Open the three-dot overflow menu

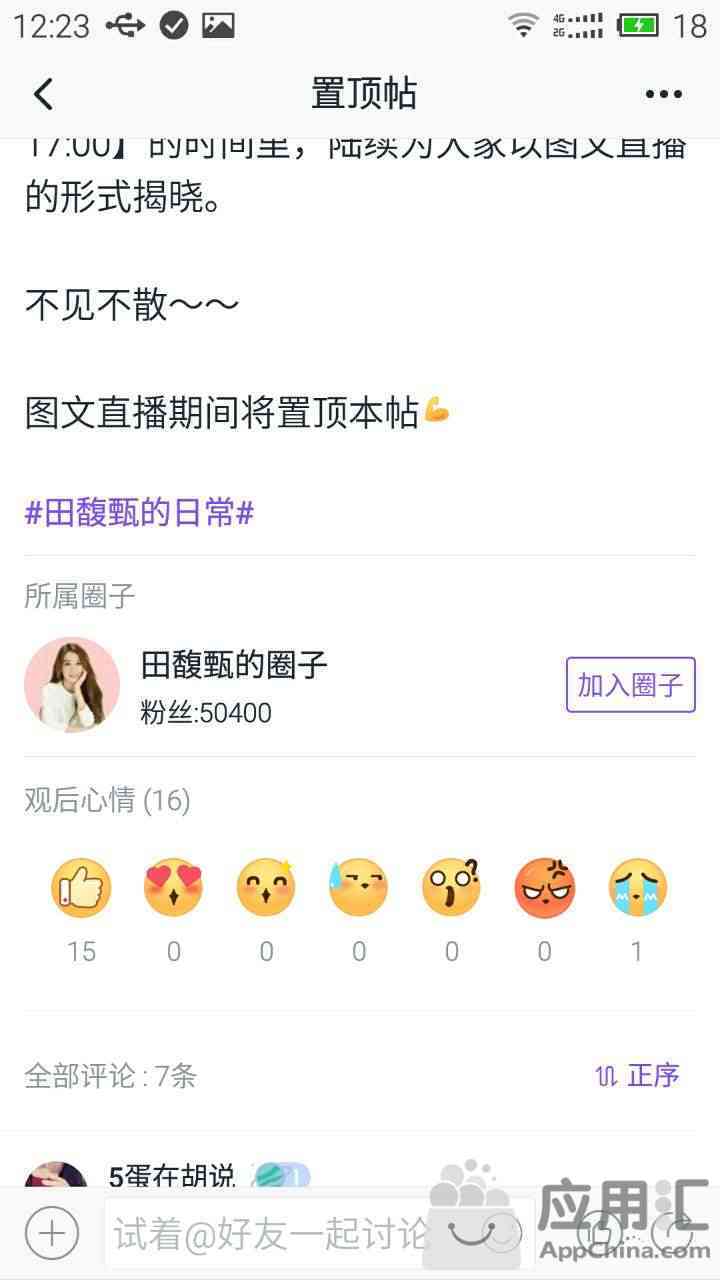tap(663, 95)
